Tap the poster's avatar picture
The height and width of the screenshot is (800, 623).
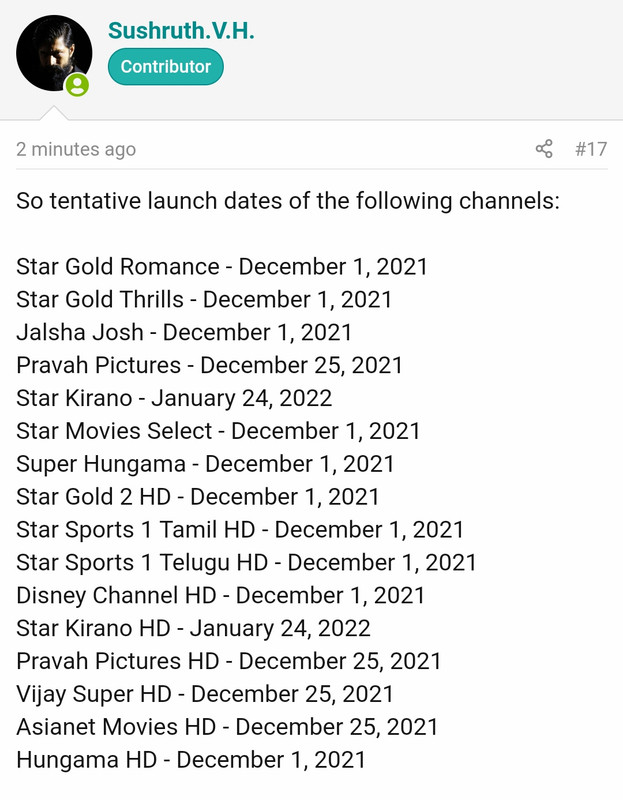[x=54, y=53]
